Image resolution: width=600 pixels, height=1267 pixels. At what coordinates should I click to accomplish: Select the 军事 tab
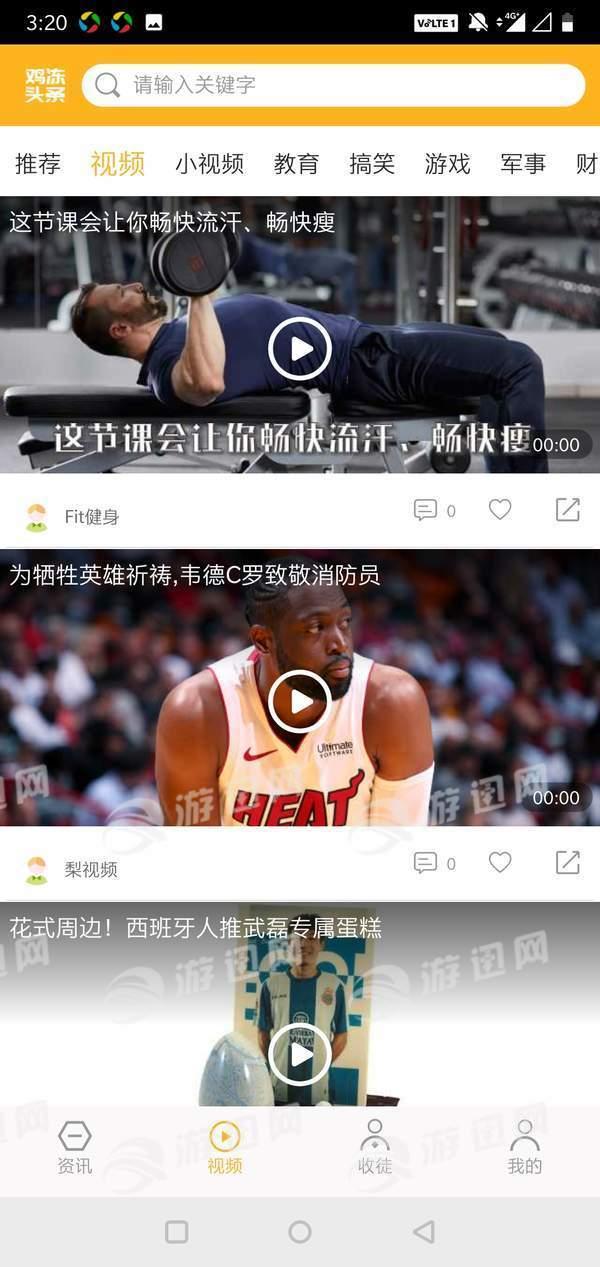pos(523,164)
